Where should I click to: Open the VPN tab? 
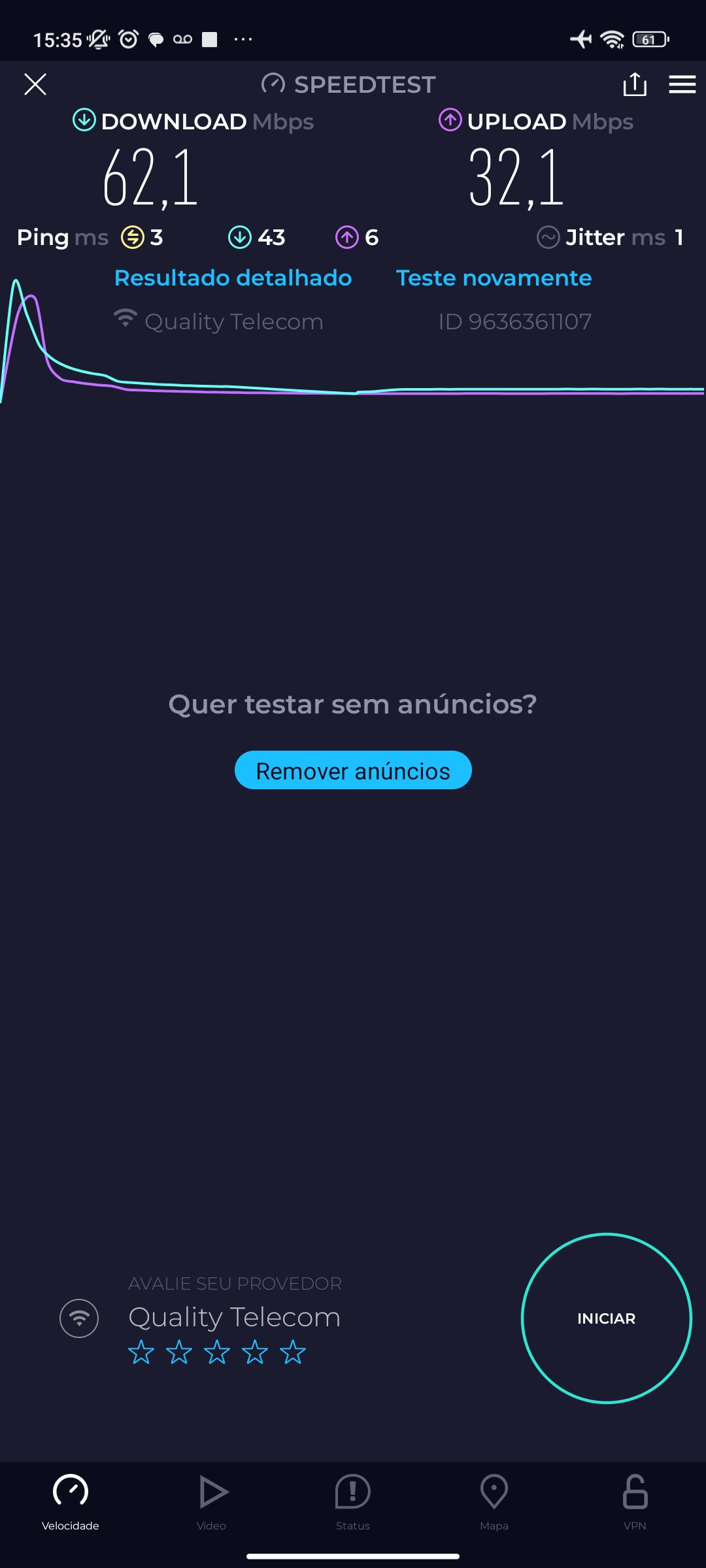pos(635,1501)
